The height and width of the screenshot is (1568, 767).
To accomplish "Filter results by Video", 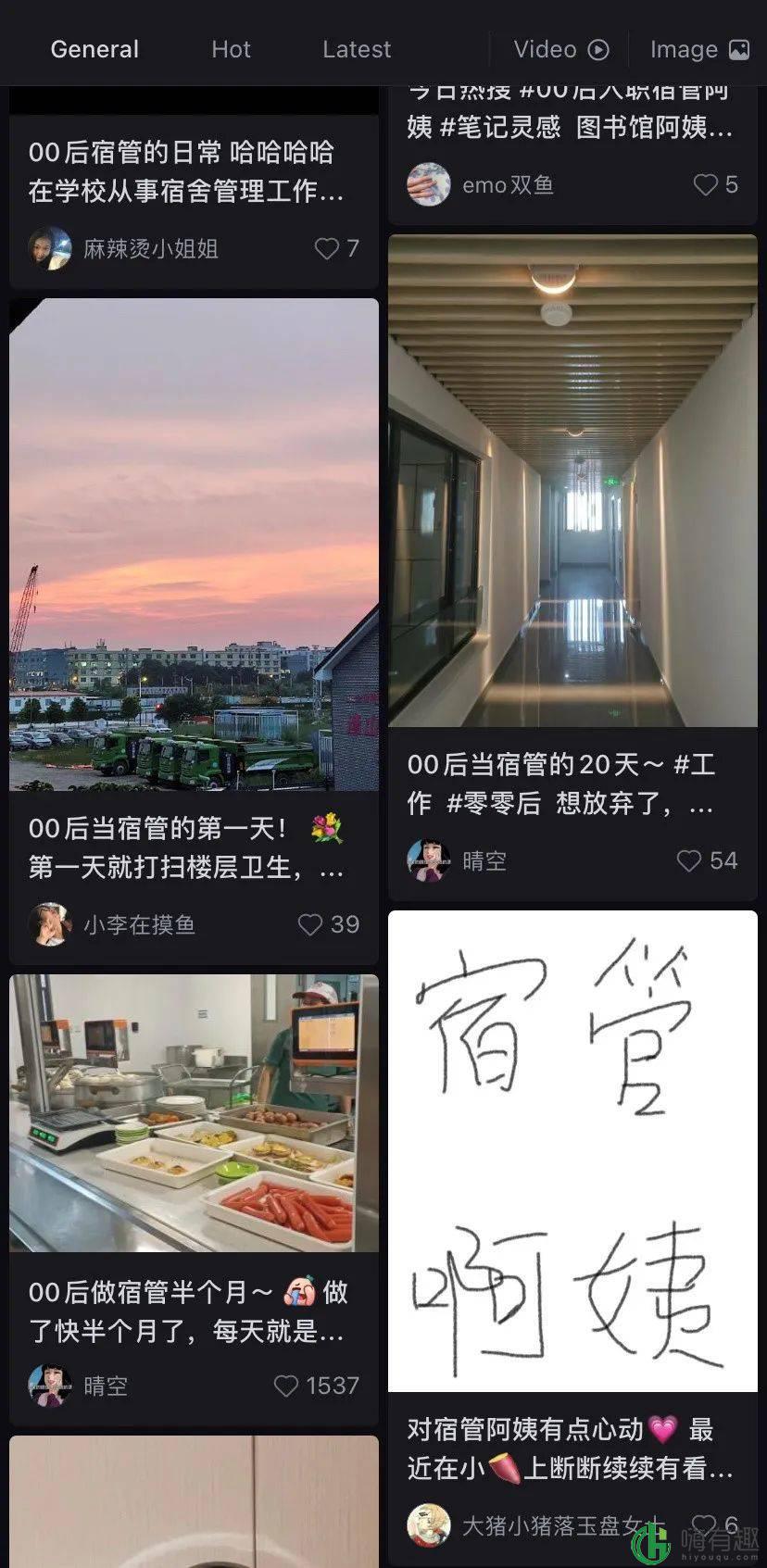I will point(560,49).
